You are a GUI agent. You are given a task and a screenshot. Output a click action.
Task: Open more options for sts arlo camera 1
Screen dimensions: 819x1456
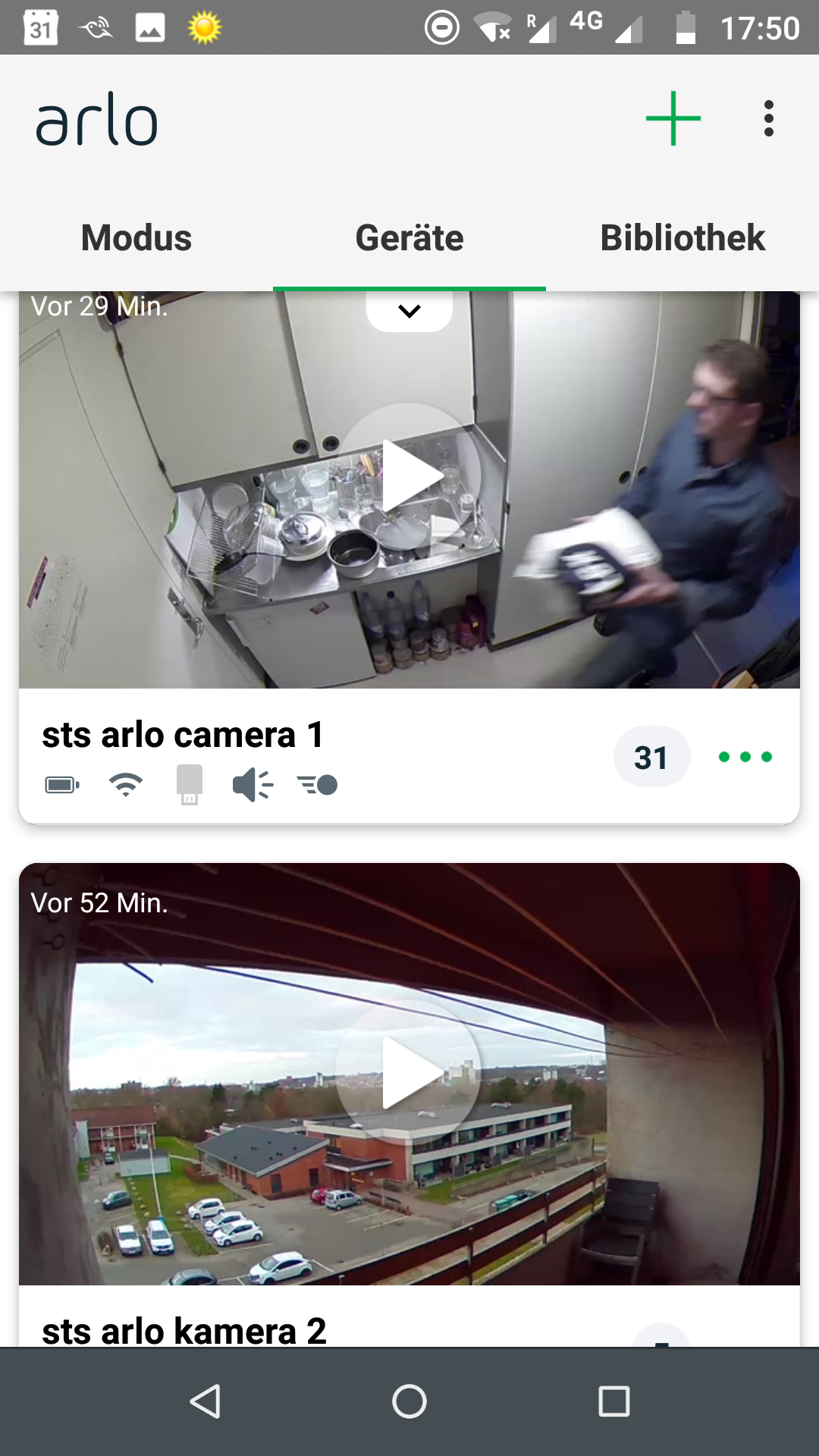745,757
